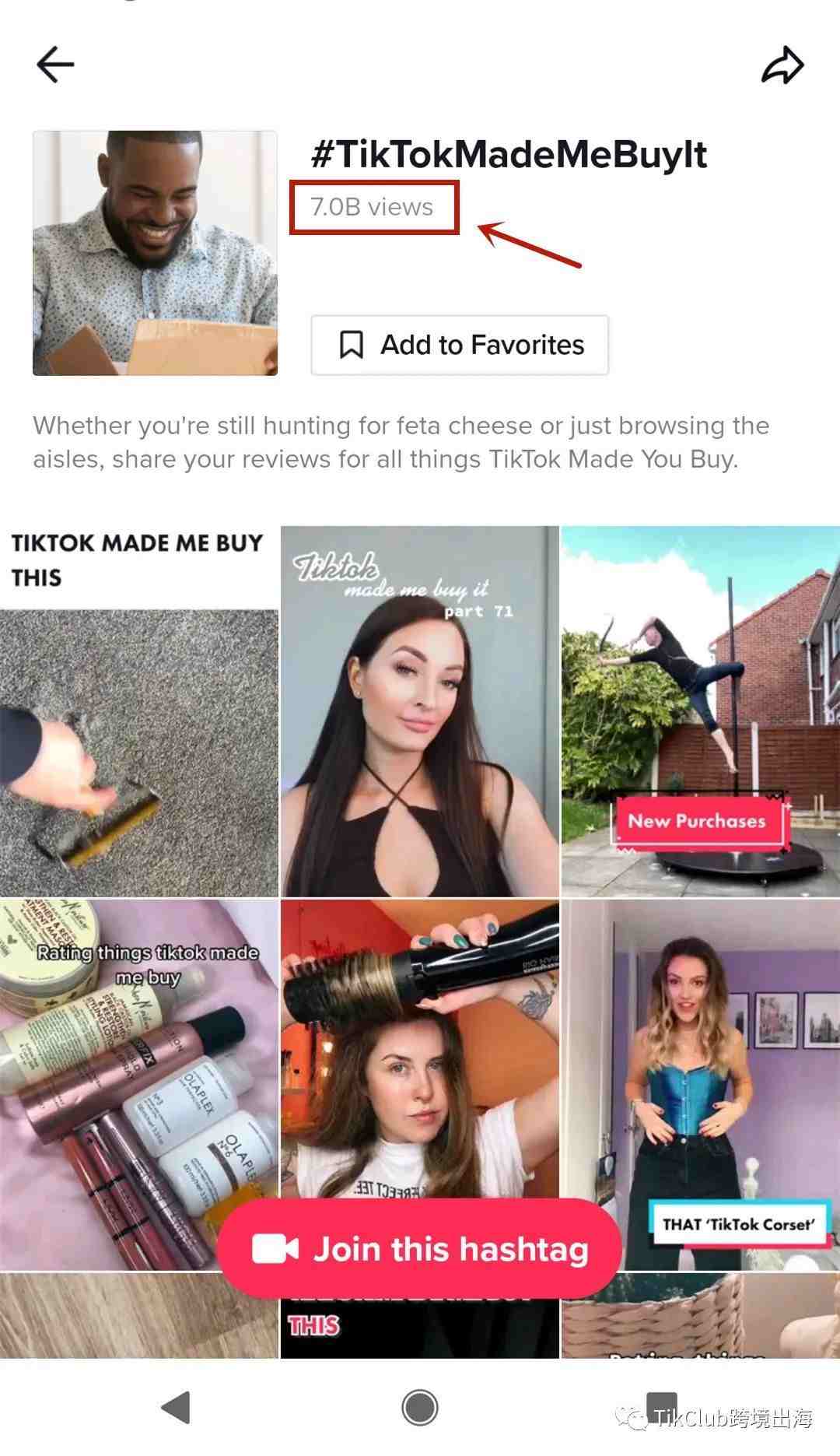
Task: Go to the home screen
Action: tap(419, 1407)
